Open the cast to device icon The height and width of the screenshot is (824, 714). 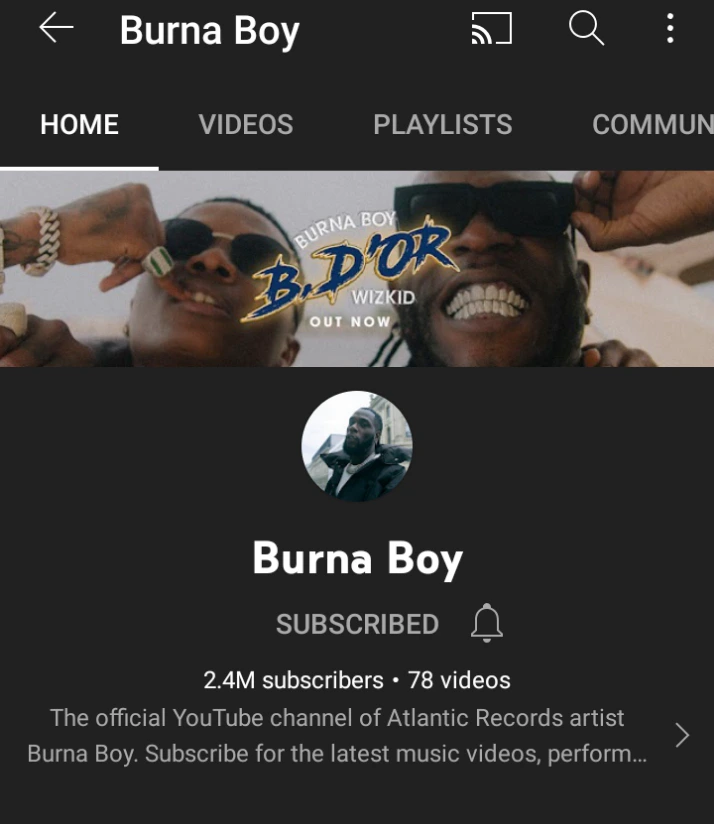(x=491, y=29)
